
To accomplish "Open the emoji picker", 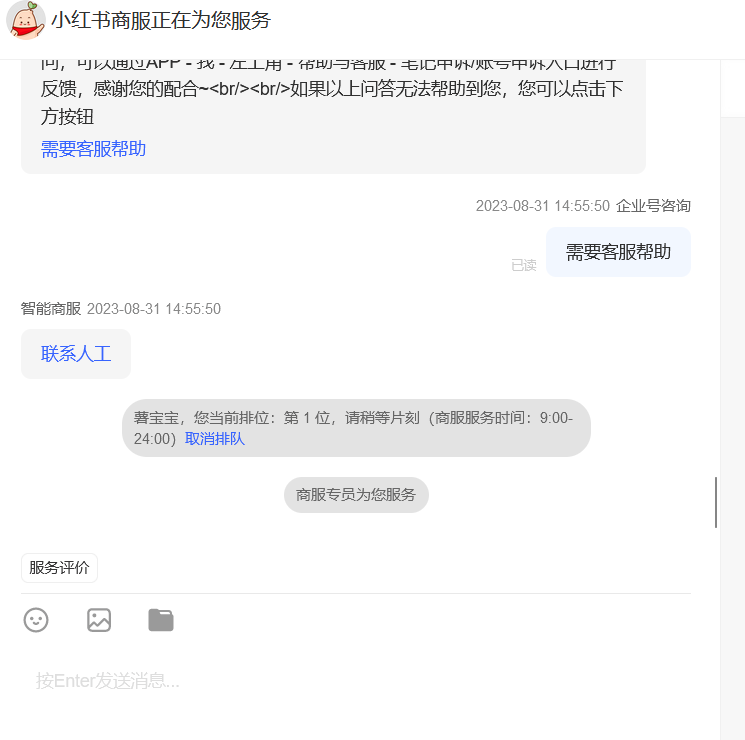I will pos(36,620).
